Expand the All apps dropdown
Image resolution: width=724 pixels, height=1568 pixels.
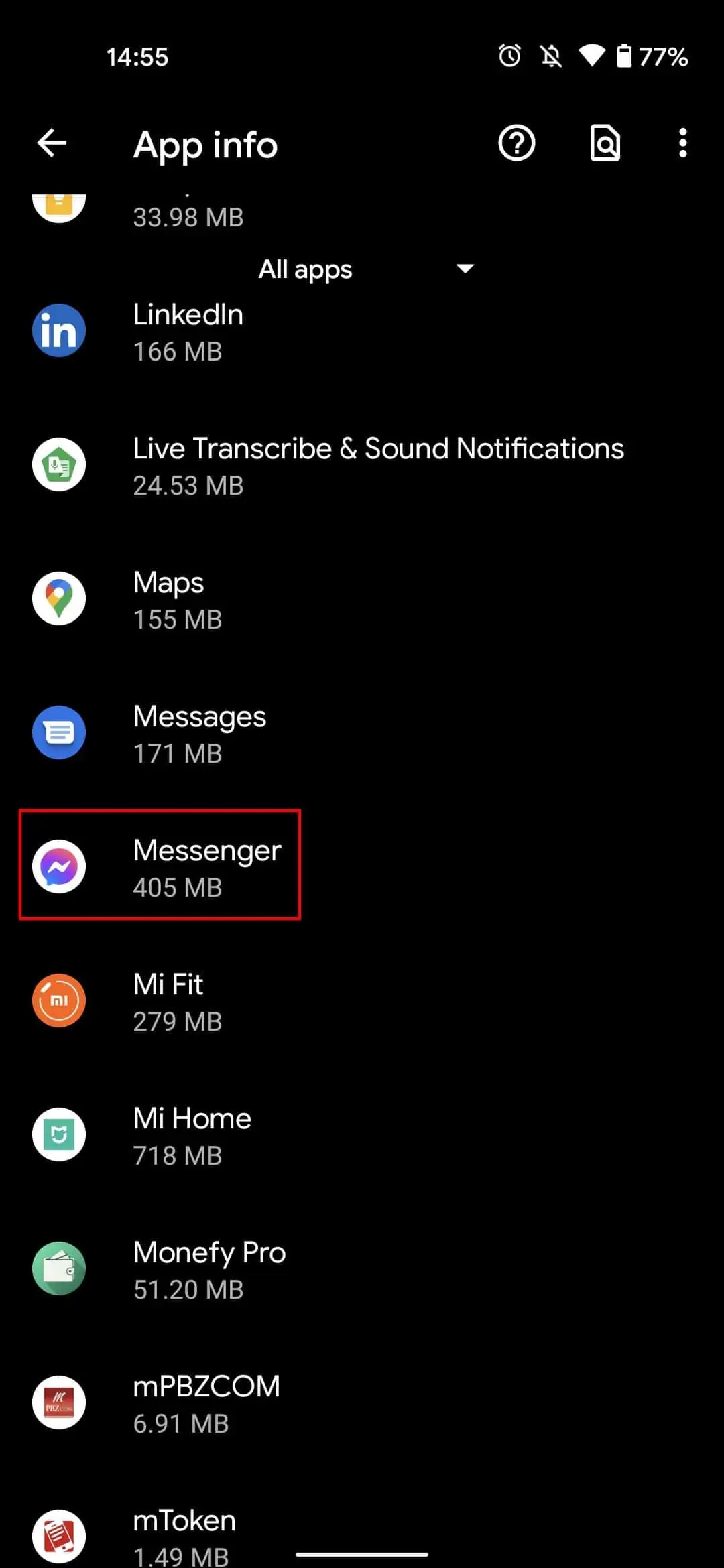[365, 269]
